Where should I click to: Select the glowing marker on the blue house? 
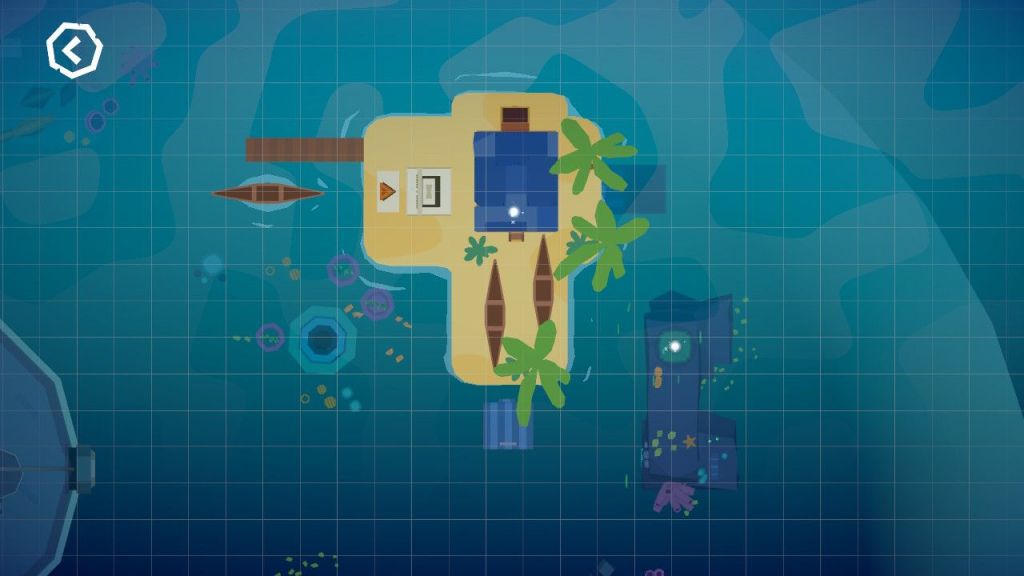(514, 212)
